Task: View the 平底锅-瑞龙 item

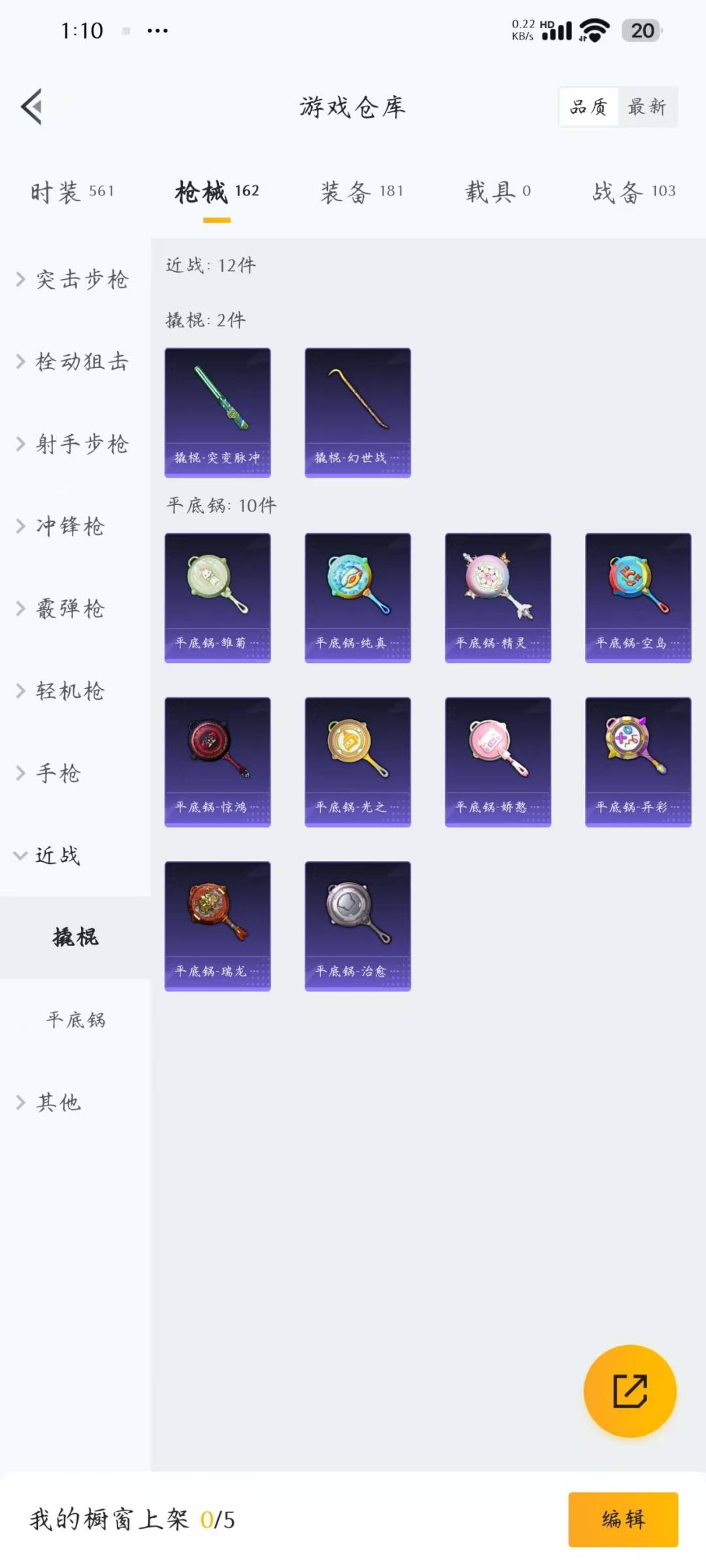Action: (x=218, y=926)
